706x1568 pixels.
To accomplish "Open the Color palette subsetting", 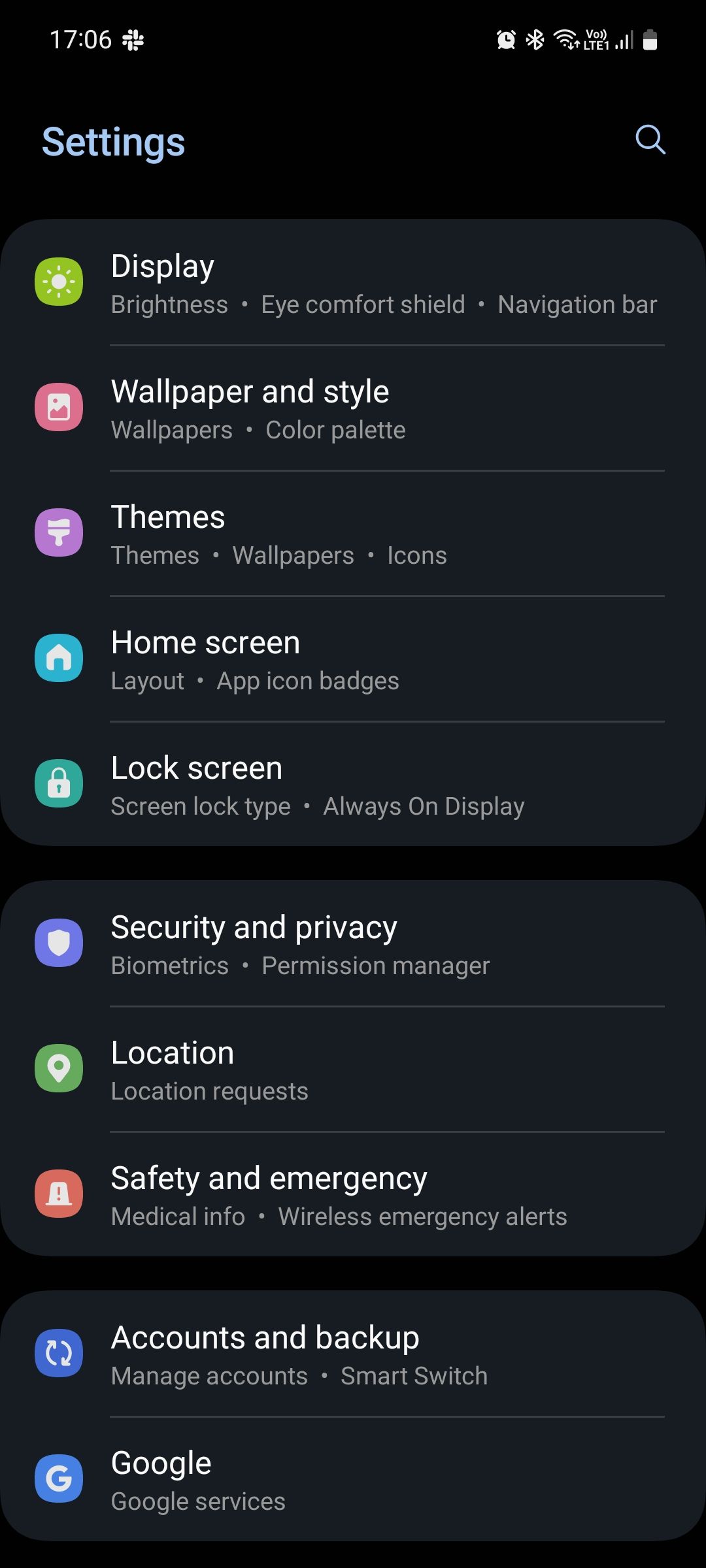I will [x=335, y=429].
